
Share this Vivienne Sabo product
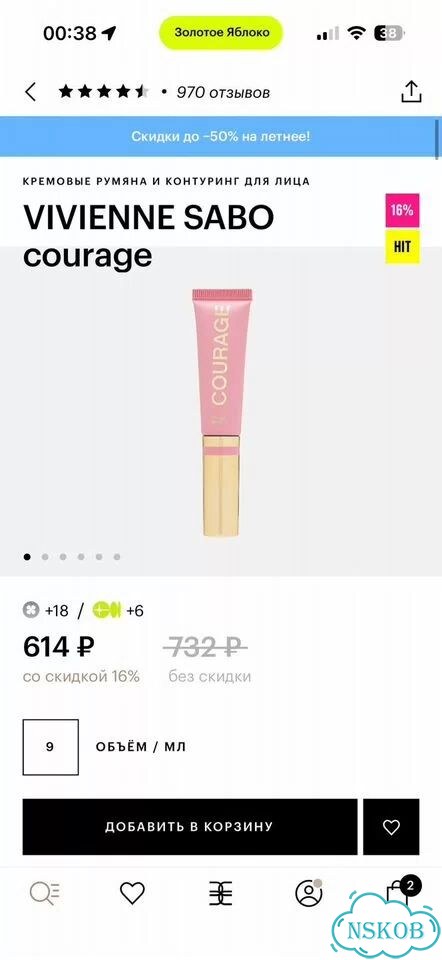tap(411, 92)
